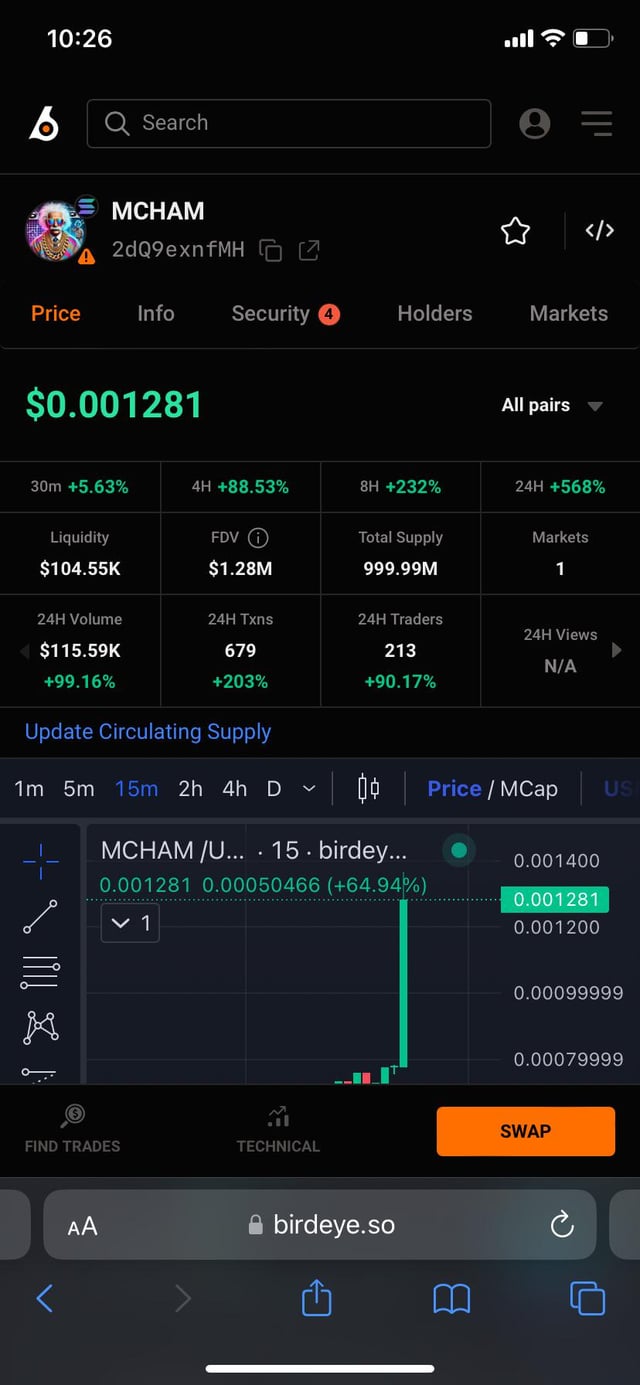Switch to the Info tab
This screenshot has width=640, height=1385.
[156, 313]
